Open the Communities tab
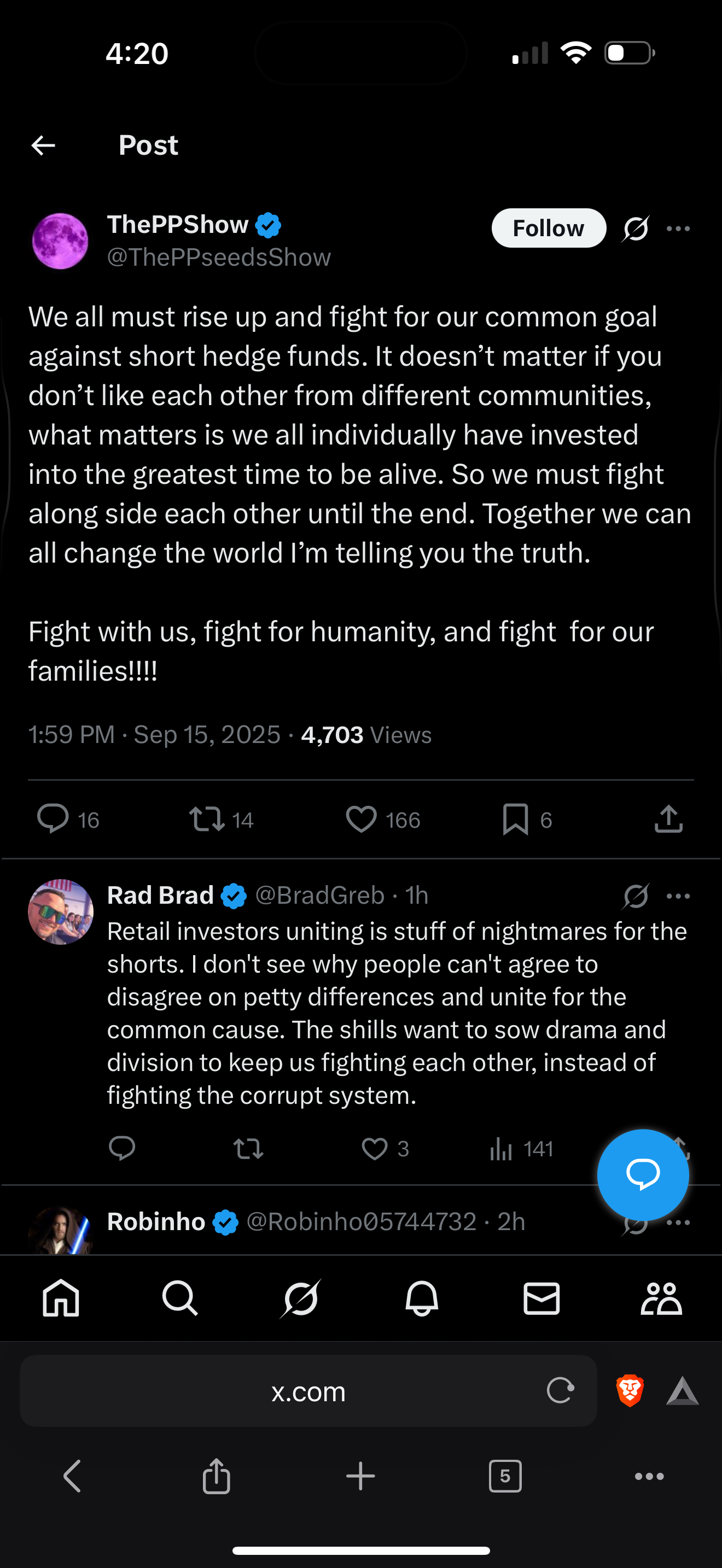 pos(661,1298)
